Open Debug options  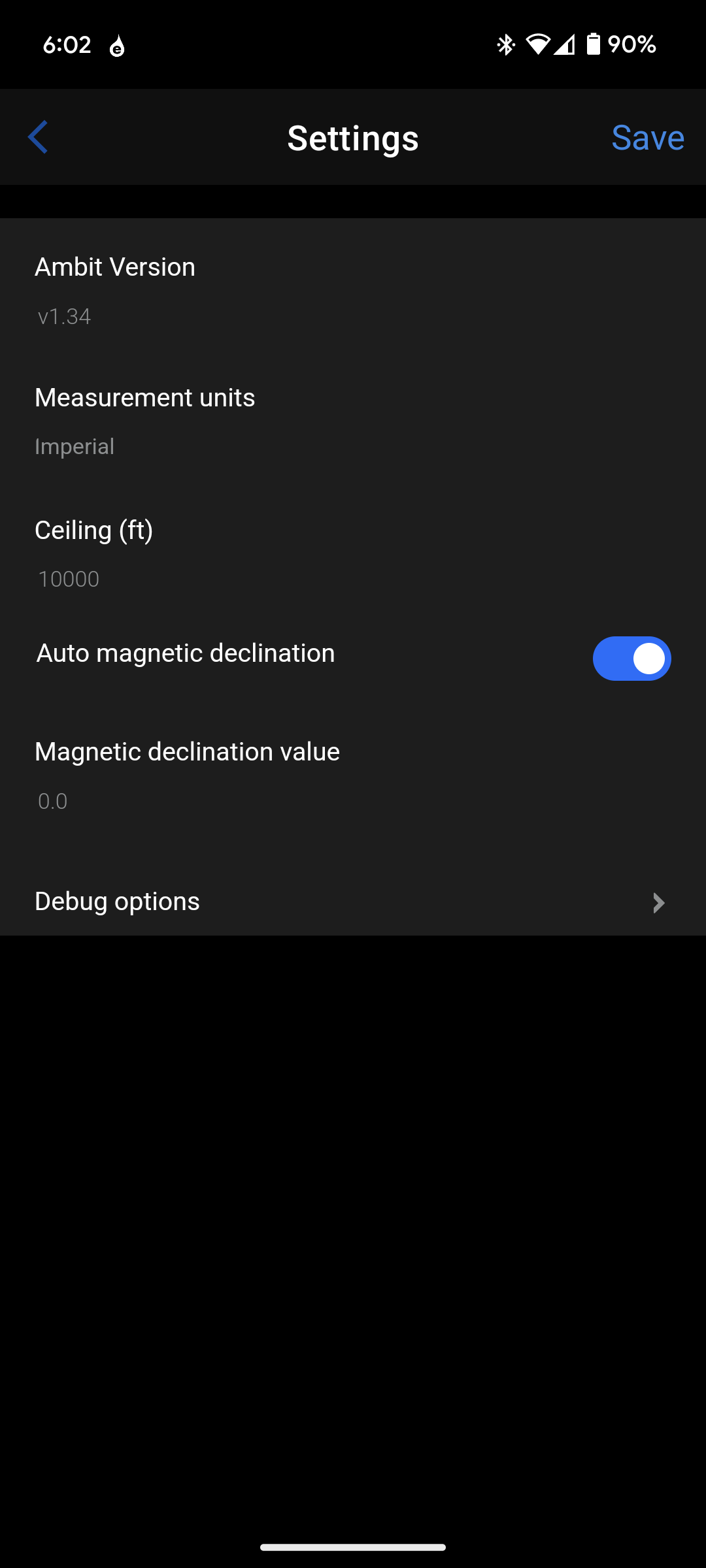353,902
